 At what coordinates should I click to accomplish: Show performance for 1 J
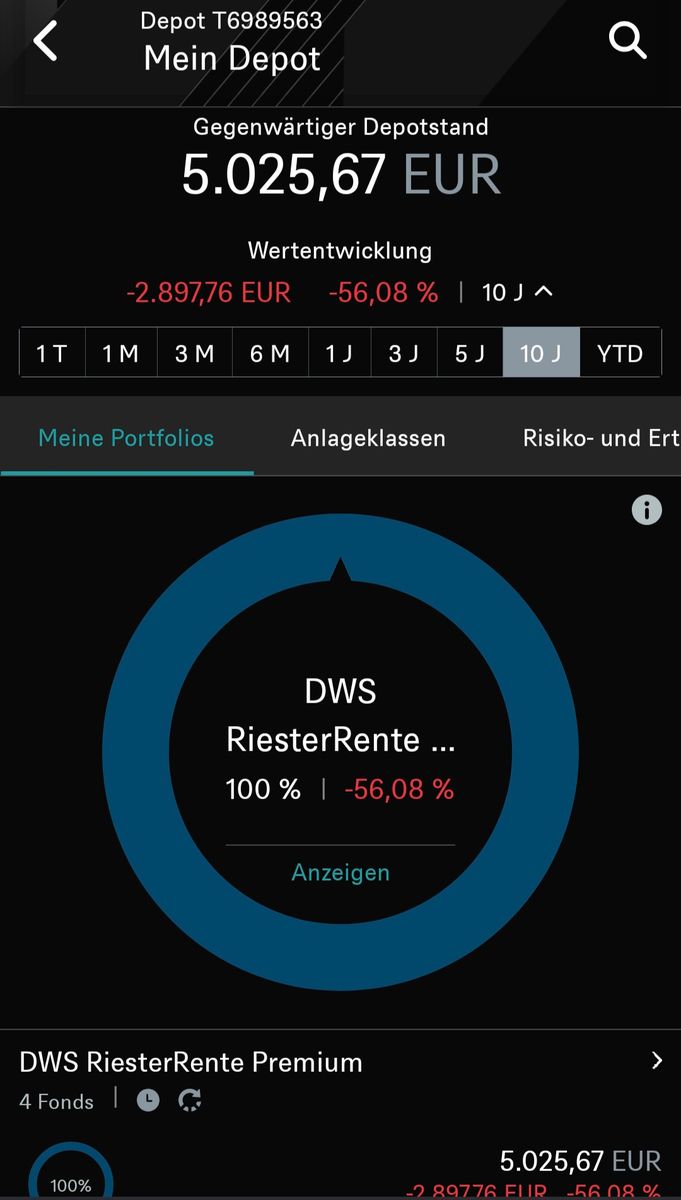pos(338,353)
